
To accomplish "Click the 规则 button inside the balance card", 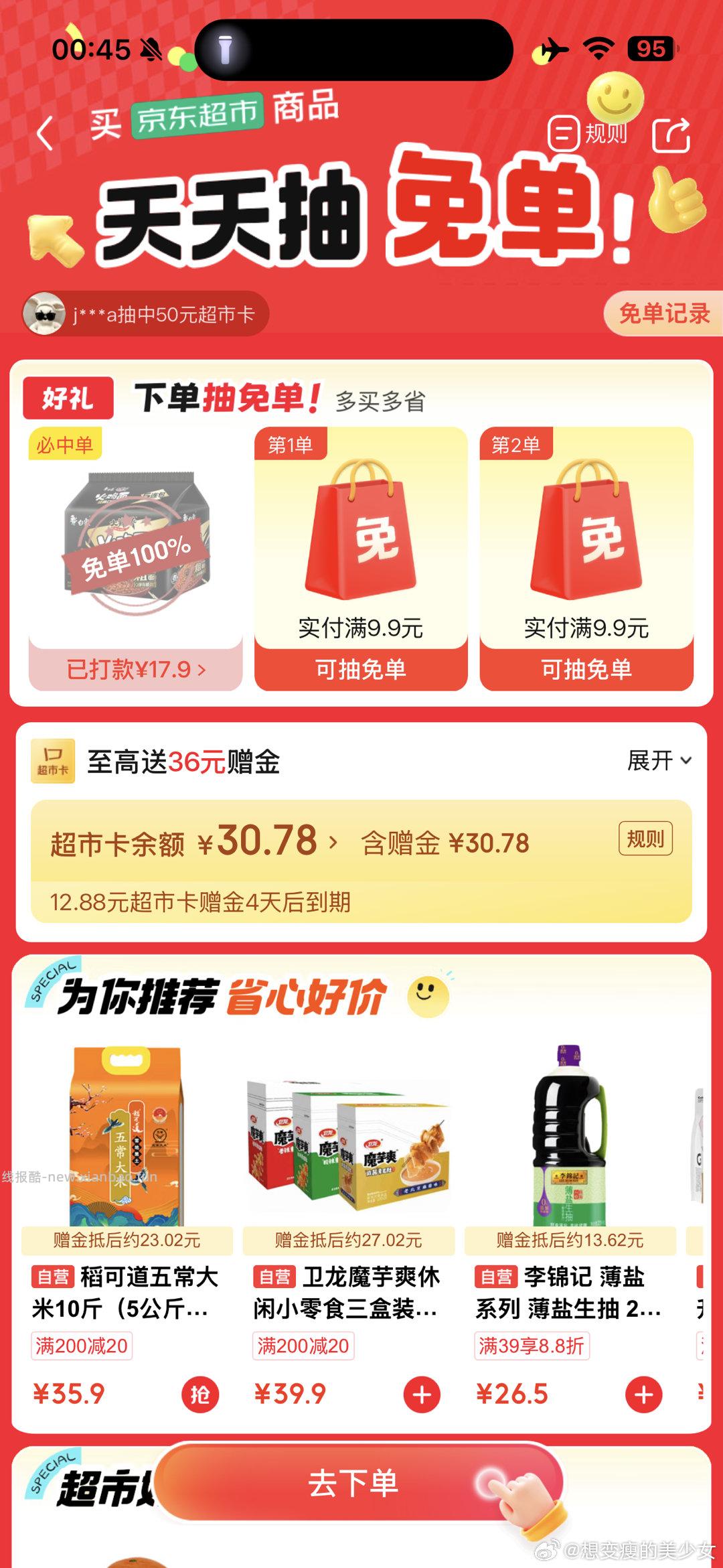I will coord(645,839).
